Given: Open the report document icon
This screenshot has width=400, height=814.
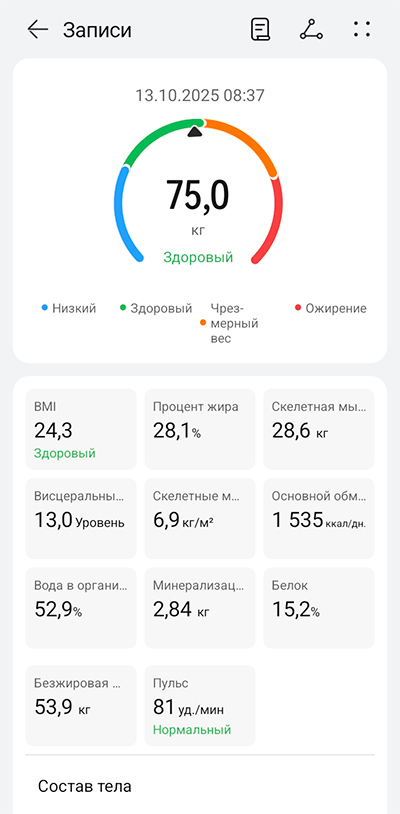Looking at the screenshot, I should tap(260, 30).
